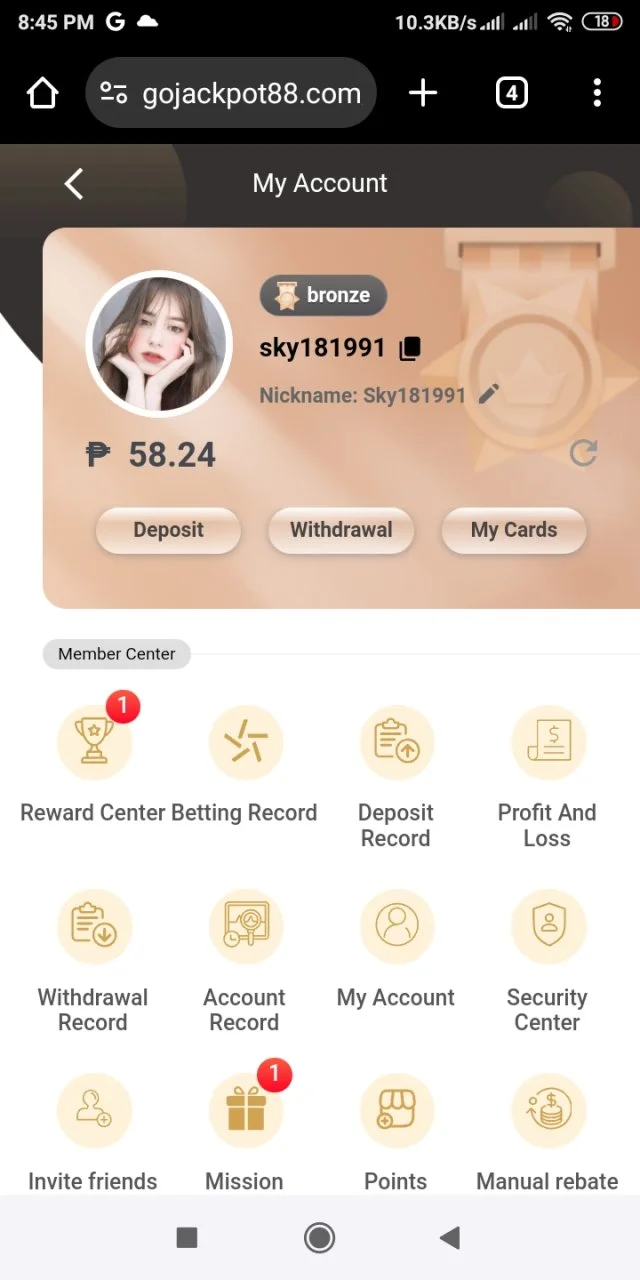
Task: View My Cards
Action: 513,530
